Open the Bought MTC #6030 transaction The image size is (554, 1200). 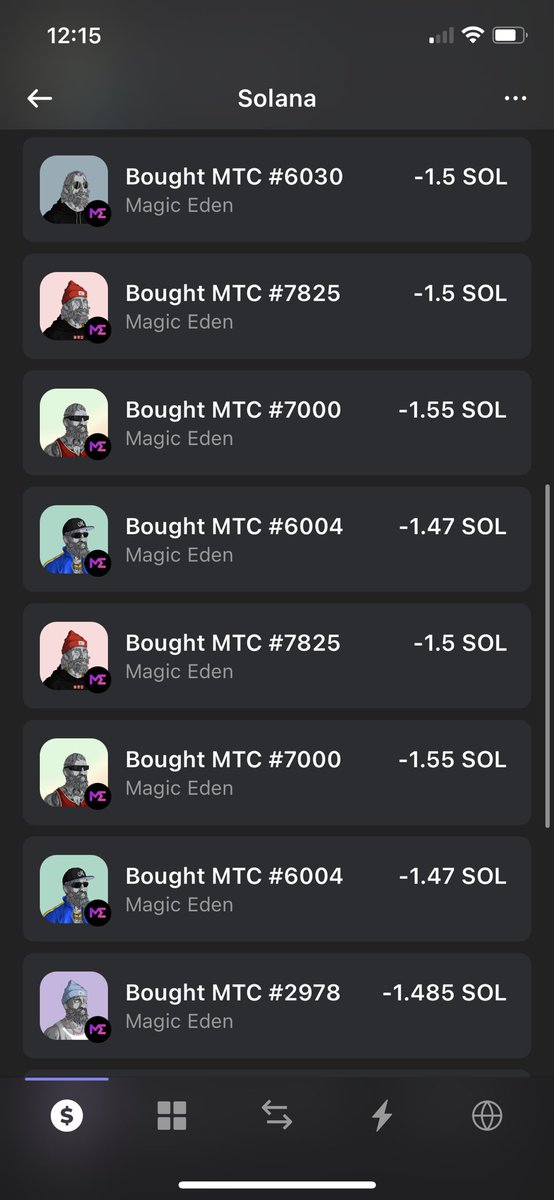(277, 190)
